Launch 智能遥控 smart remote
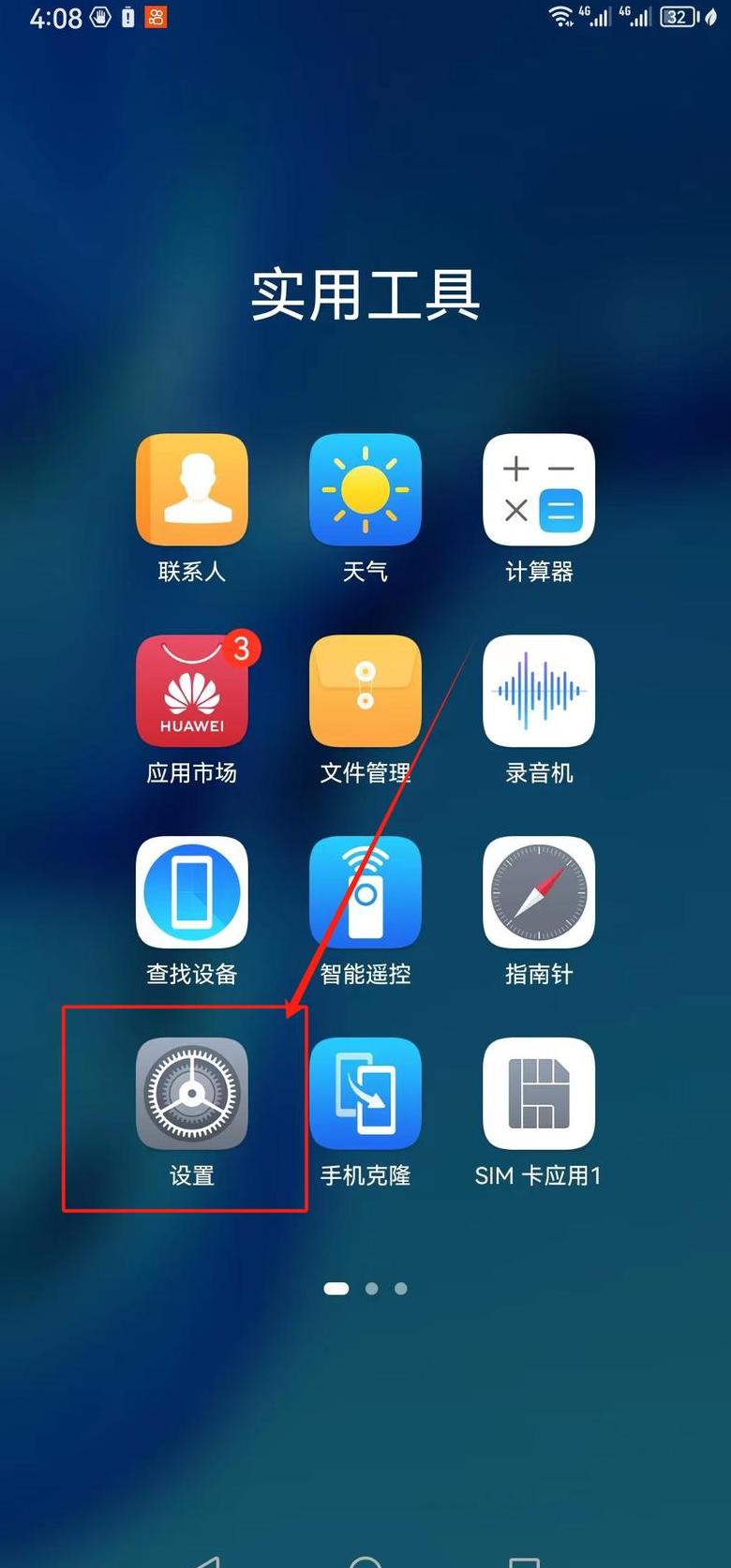This screenshot has height=1568, width=731. (x=365, y=892)
